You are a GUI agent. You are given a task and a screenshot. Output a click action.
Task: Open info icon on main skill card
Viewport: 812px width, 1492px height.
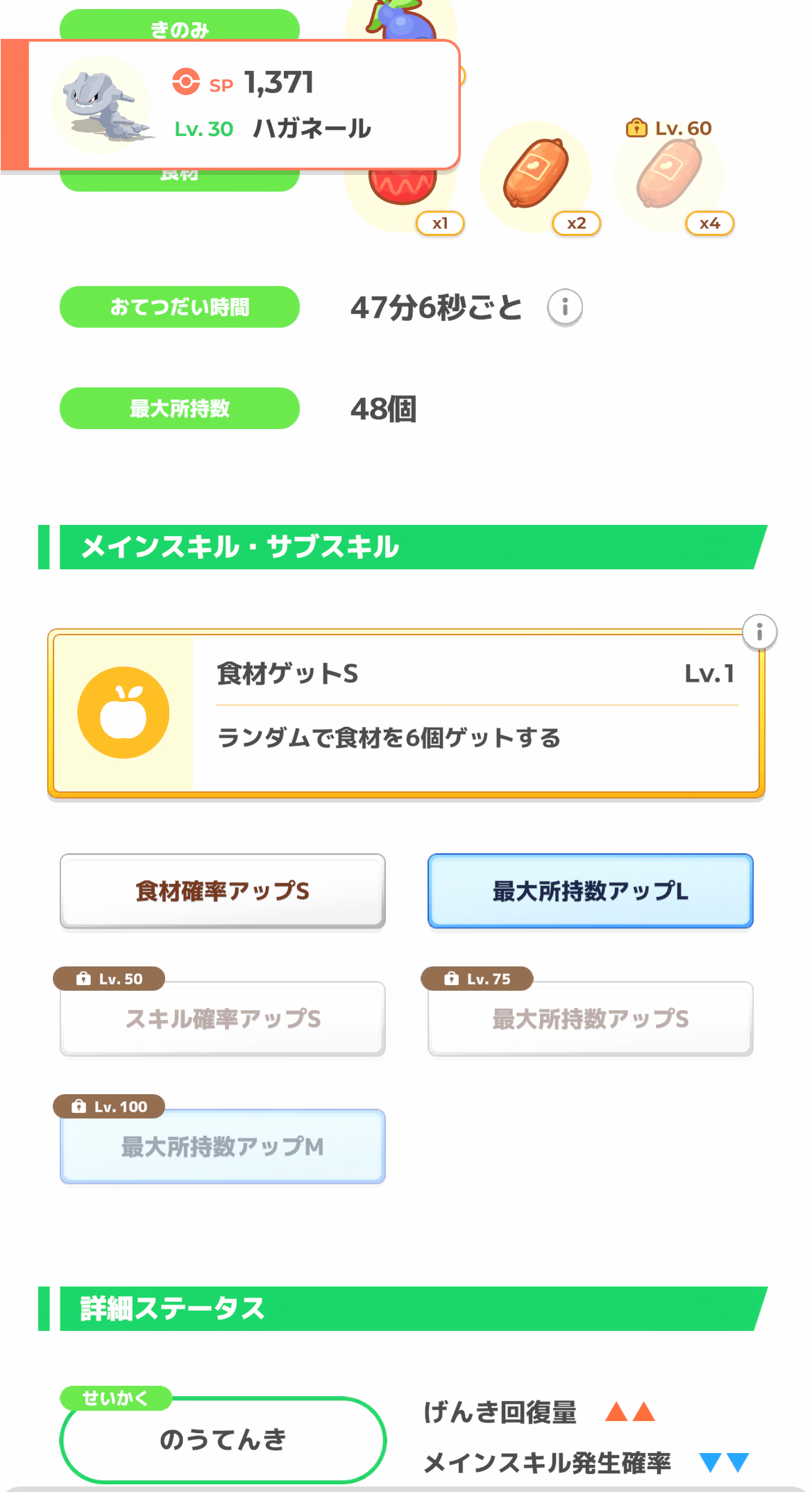point(759,632)
